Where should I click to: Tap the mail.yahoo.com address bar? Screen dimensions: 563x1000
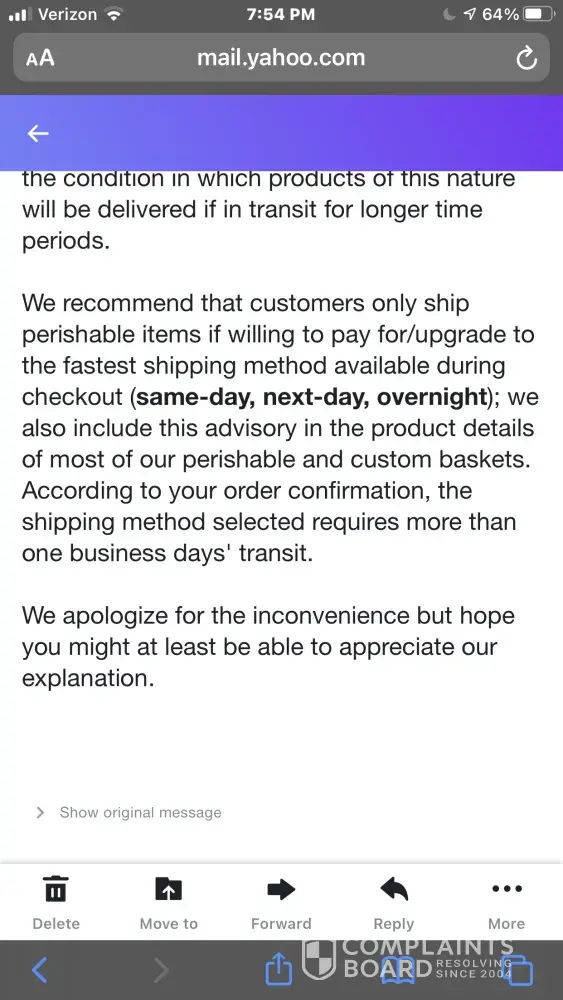pyautogui.click(x=281, y=57)
